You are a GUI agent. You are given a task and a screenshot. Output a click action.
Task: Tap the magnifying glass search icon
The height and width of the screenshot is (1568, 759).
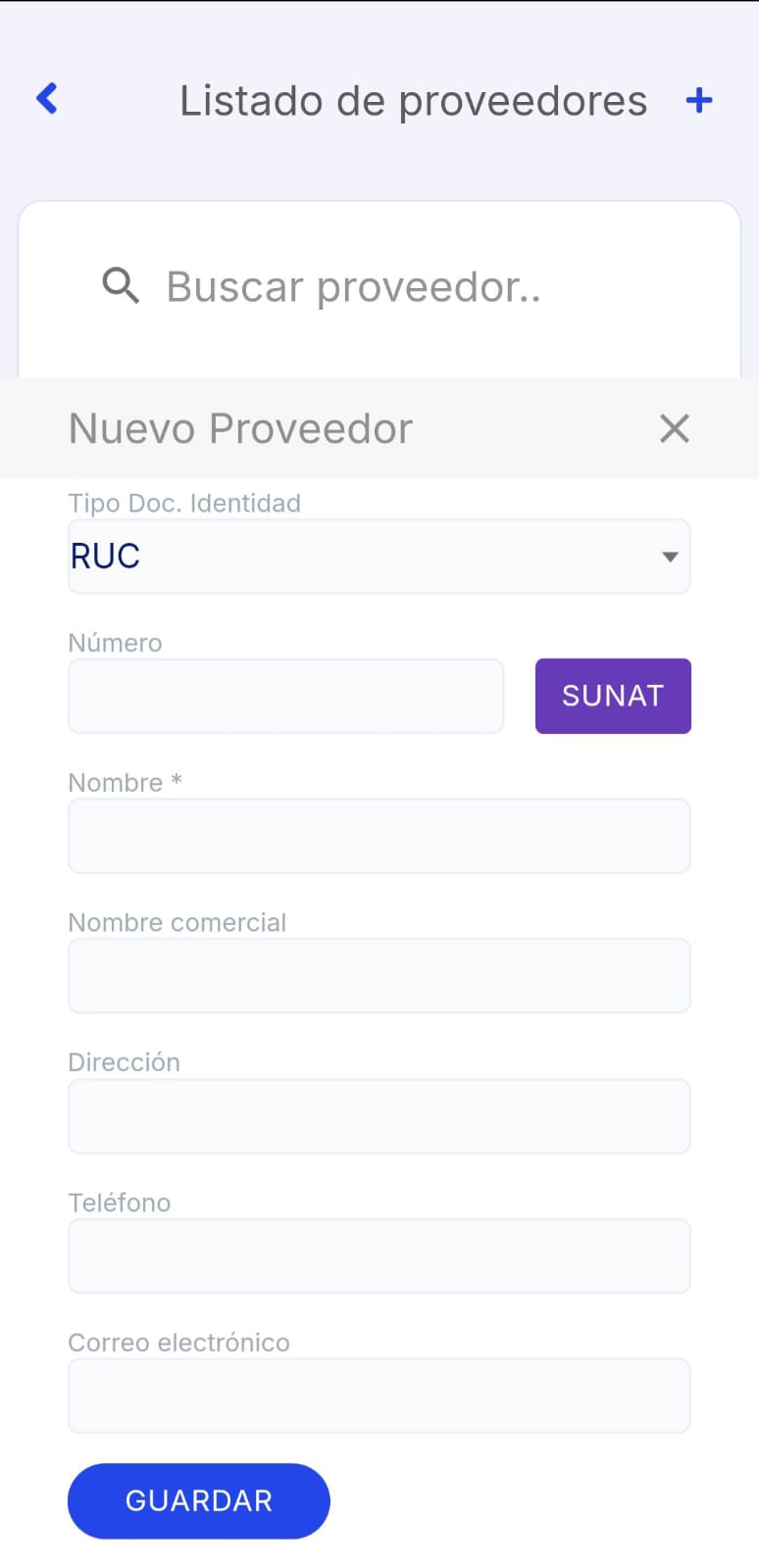120,285
